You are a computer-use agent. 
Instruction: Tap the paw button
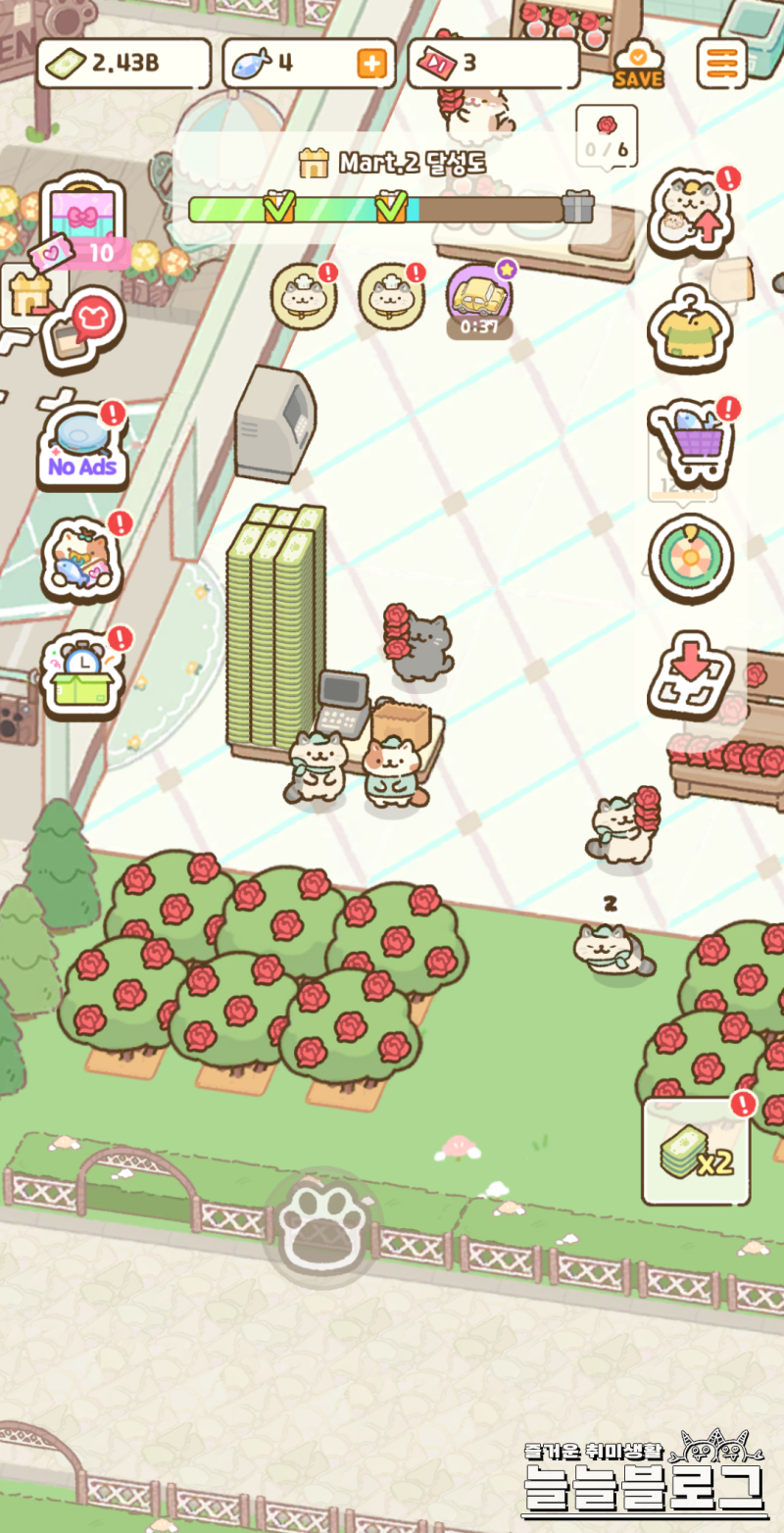click(x=322, y=1226)
